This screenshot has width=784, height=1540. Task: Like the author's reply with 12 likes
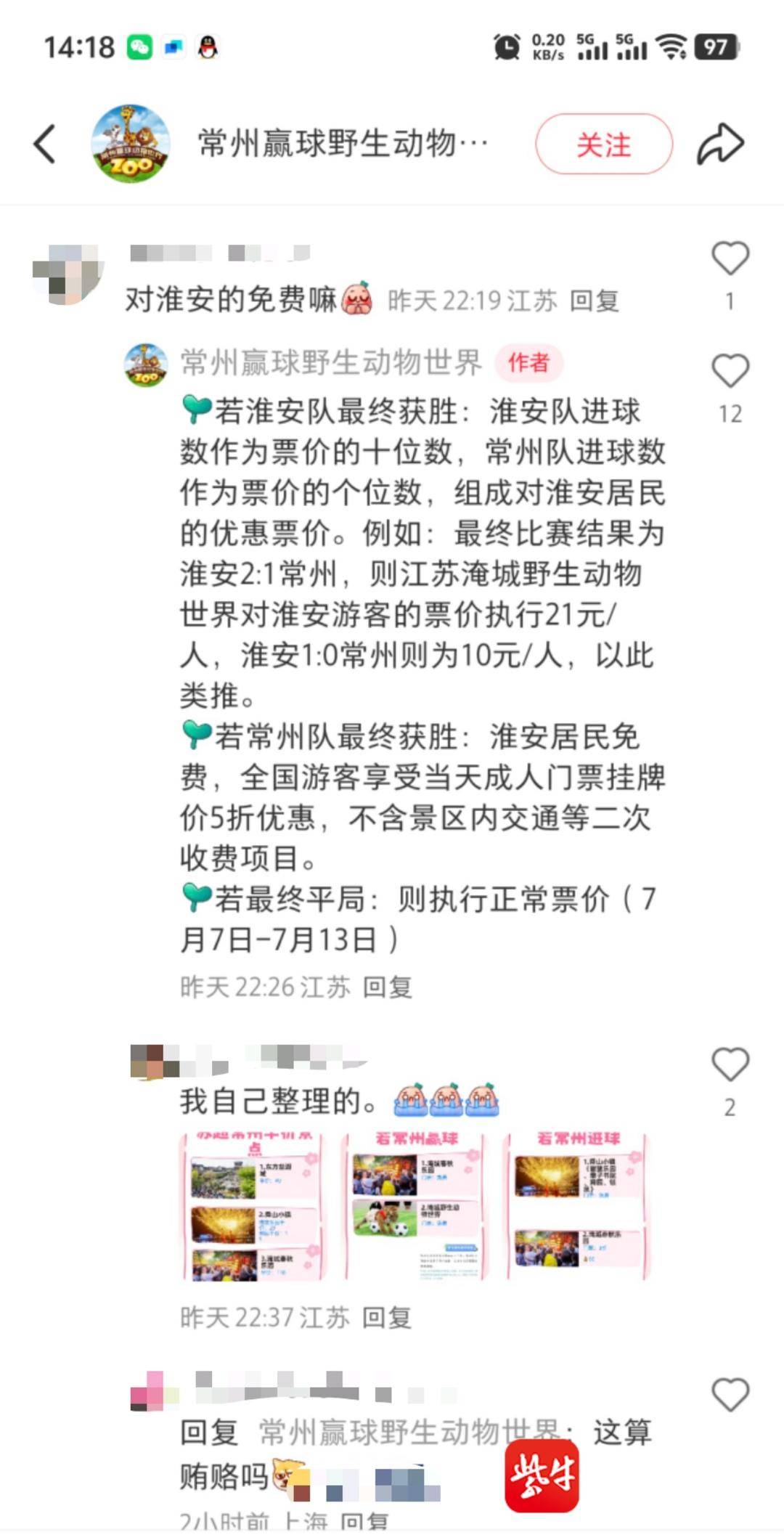730,371
